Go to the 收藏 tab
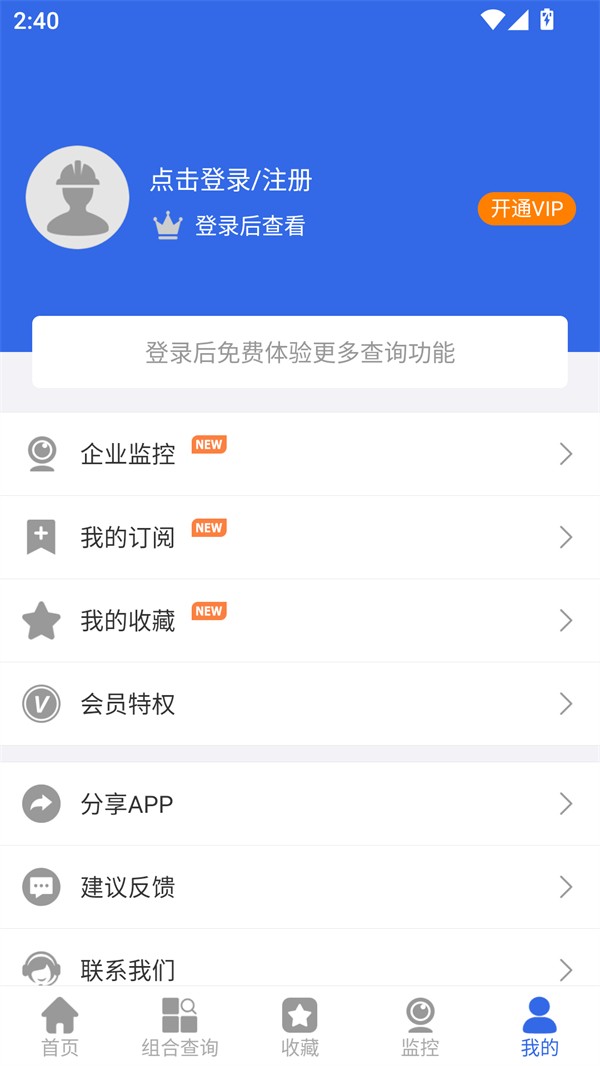The image size is (600, 1066). tap(300, 1028)
